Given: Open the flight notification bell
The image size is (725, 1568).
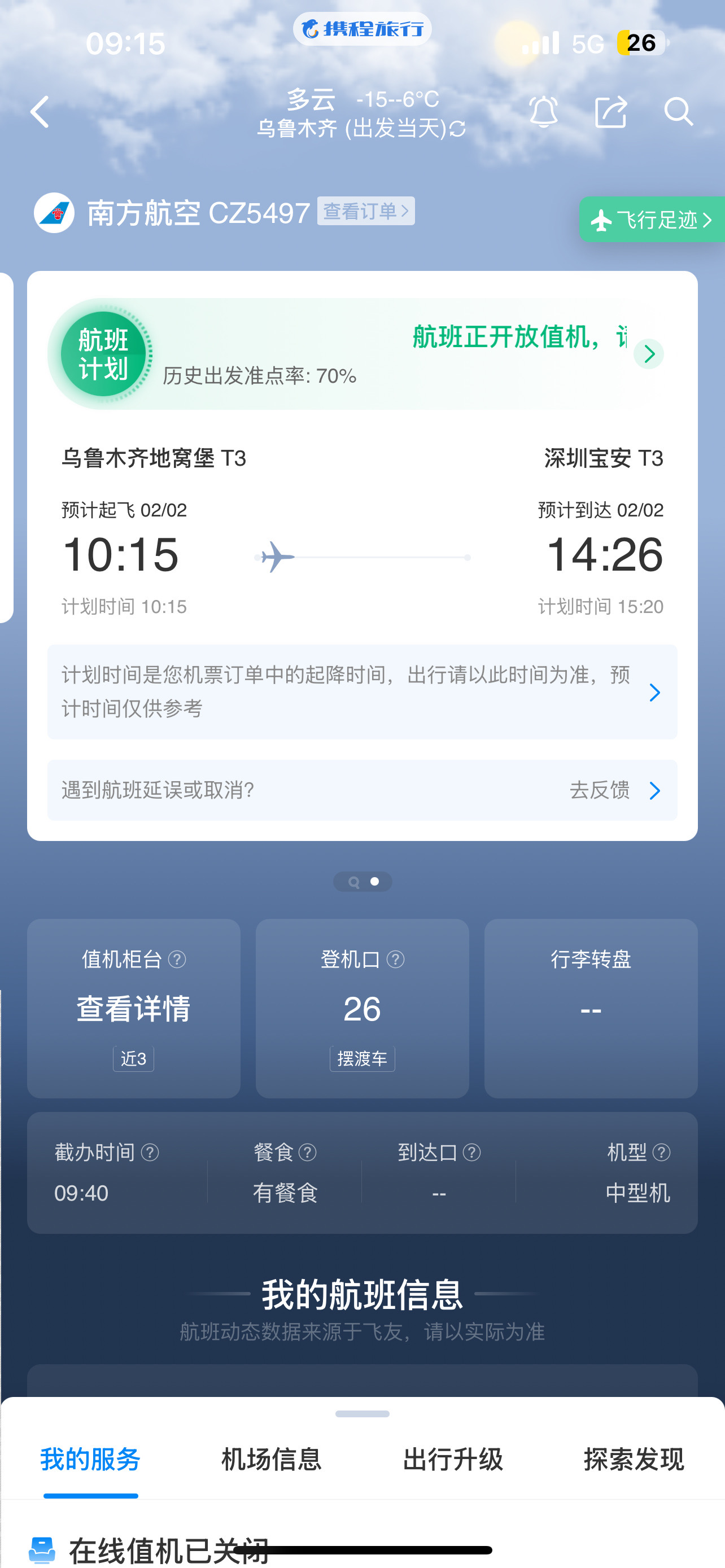Looking at the screenshot, I should pyautogui.click(x=543, y=112).
